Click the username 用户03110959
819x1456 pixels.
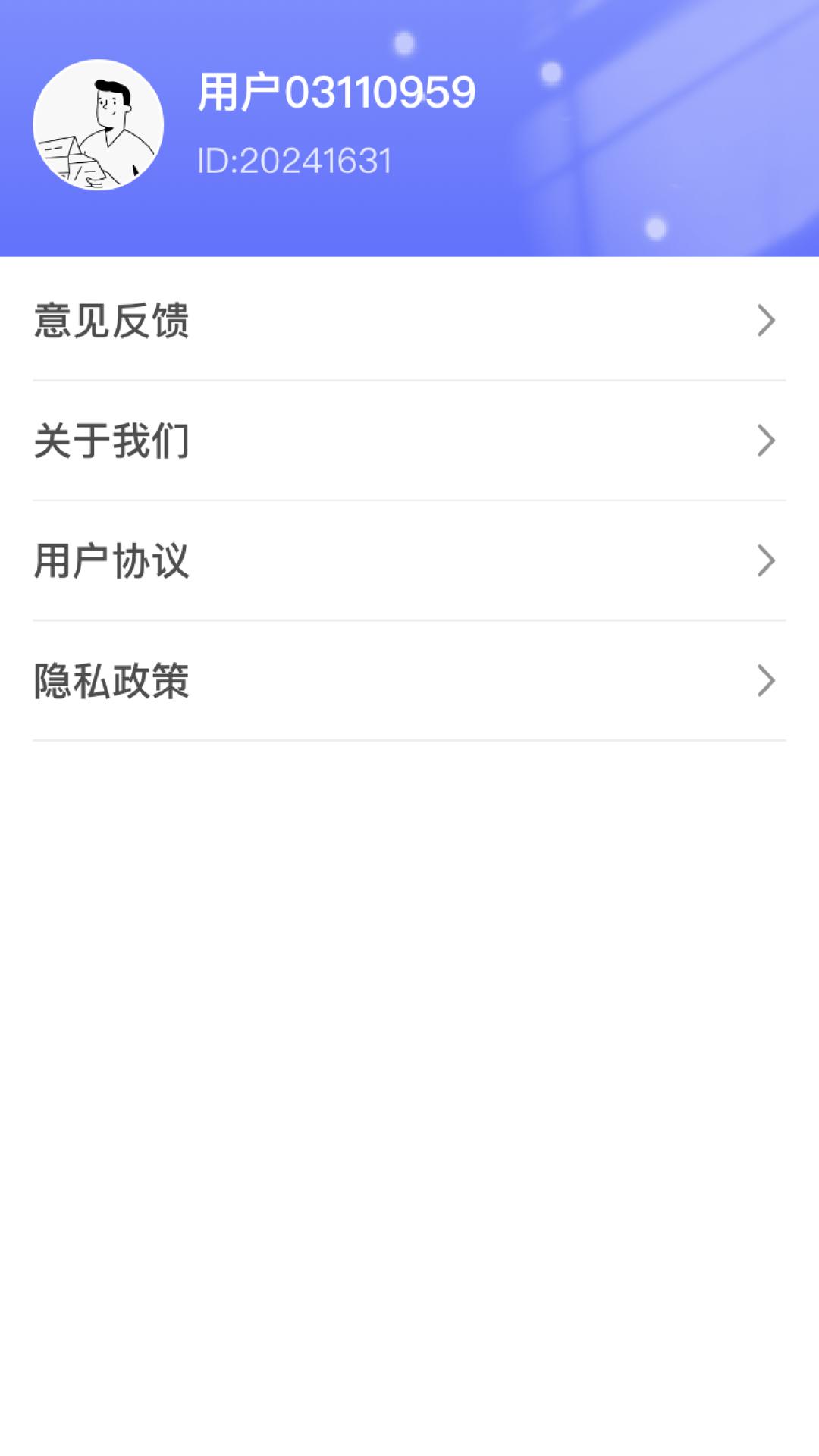[x=336, y=91]
